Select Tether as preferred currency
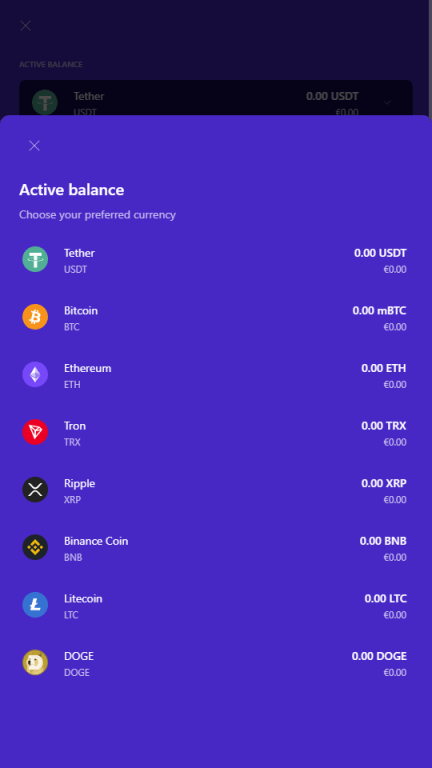Screen dimensions: 432x768 (x=215, y=260)
